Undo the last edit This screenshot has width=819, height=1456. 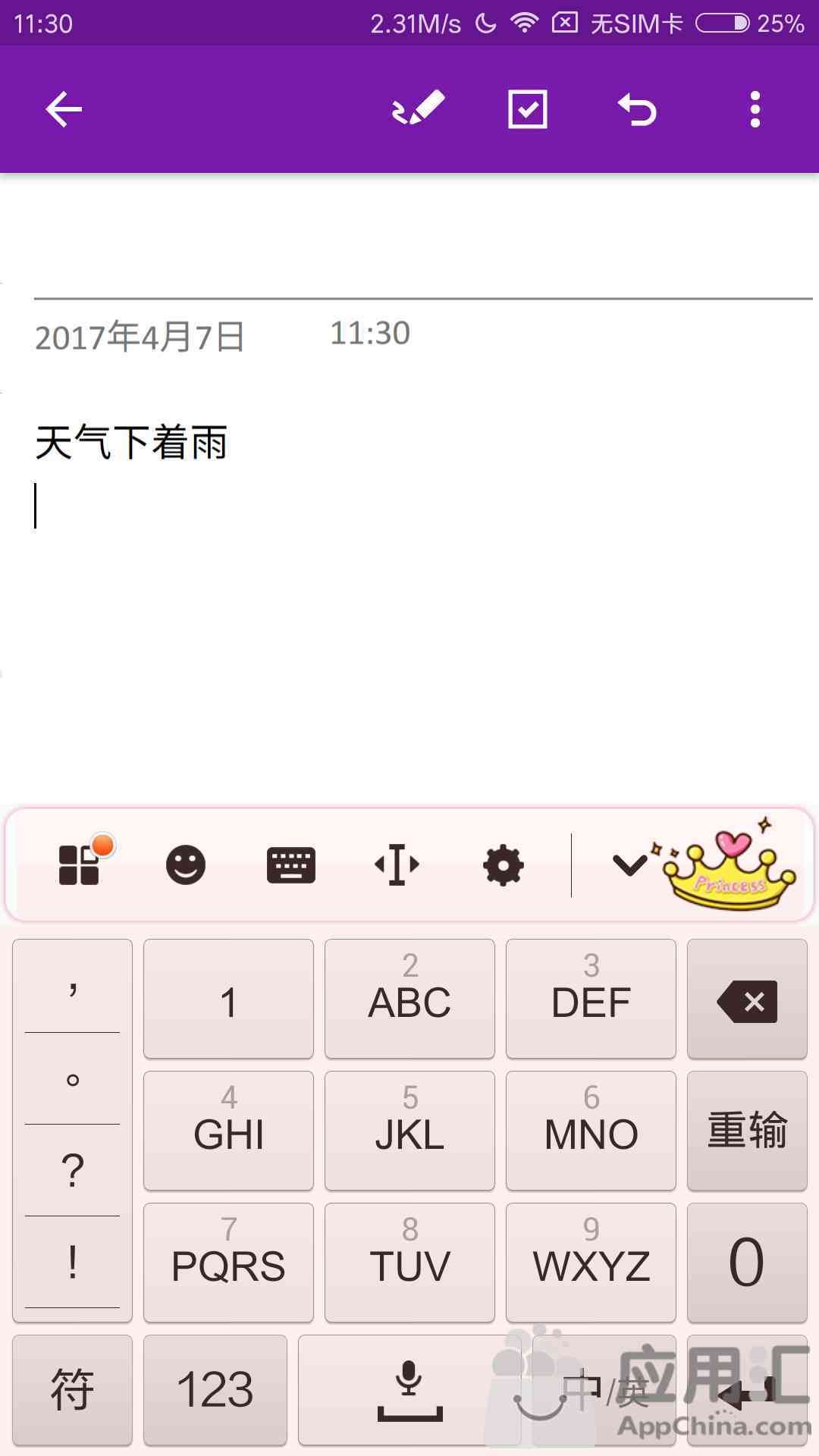pos(637,109)
